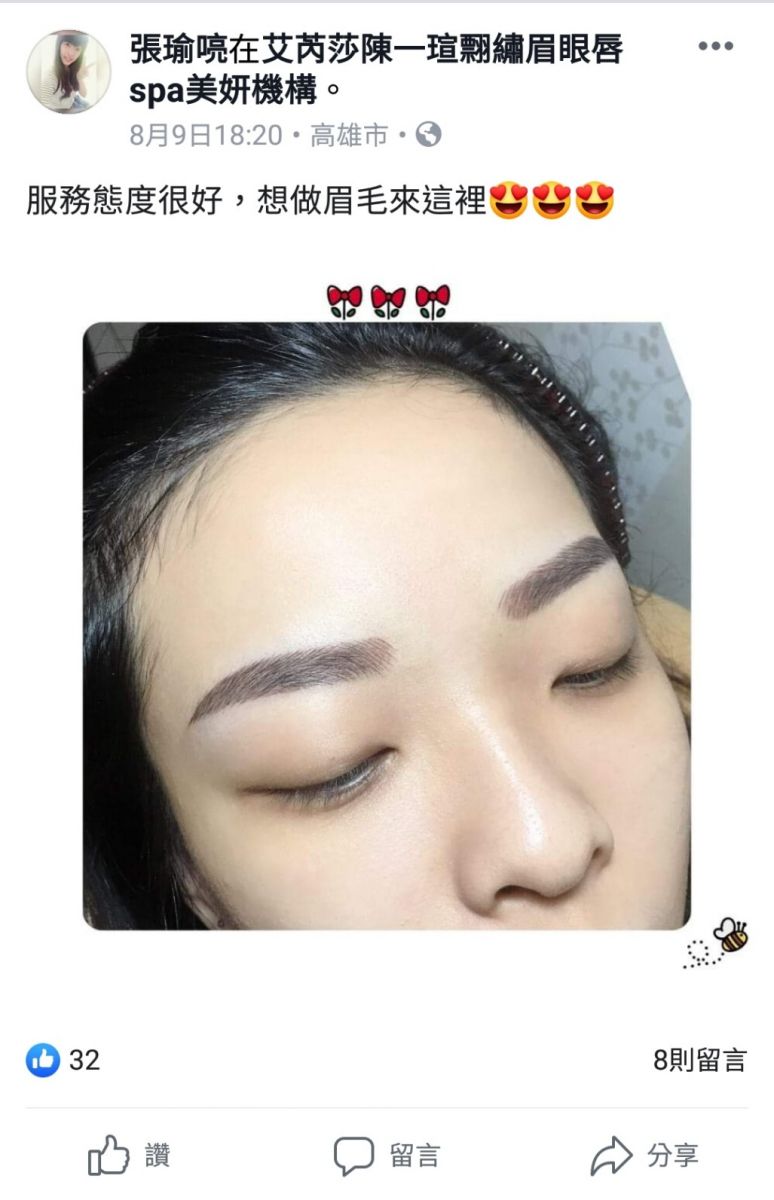Share this post via 分享
Image resolution: width=774 pixels, height=1200 pixels.
[x=644, y=1157]
